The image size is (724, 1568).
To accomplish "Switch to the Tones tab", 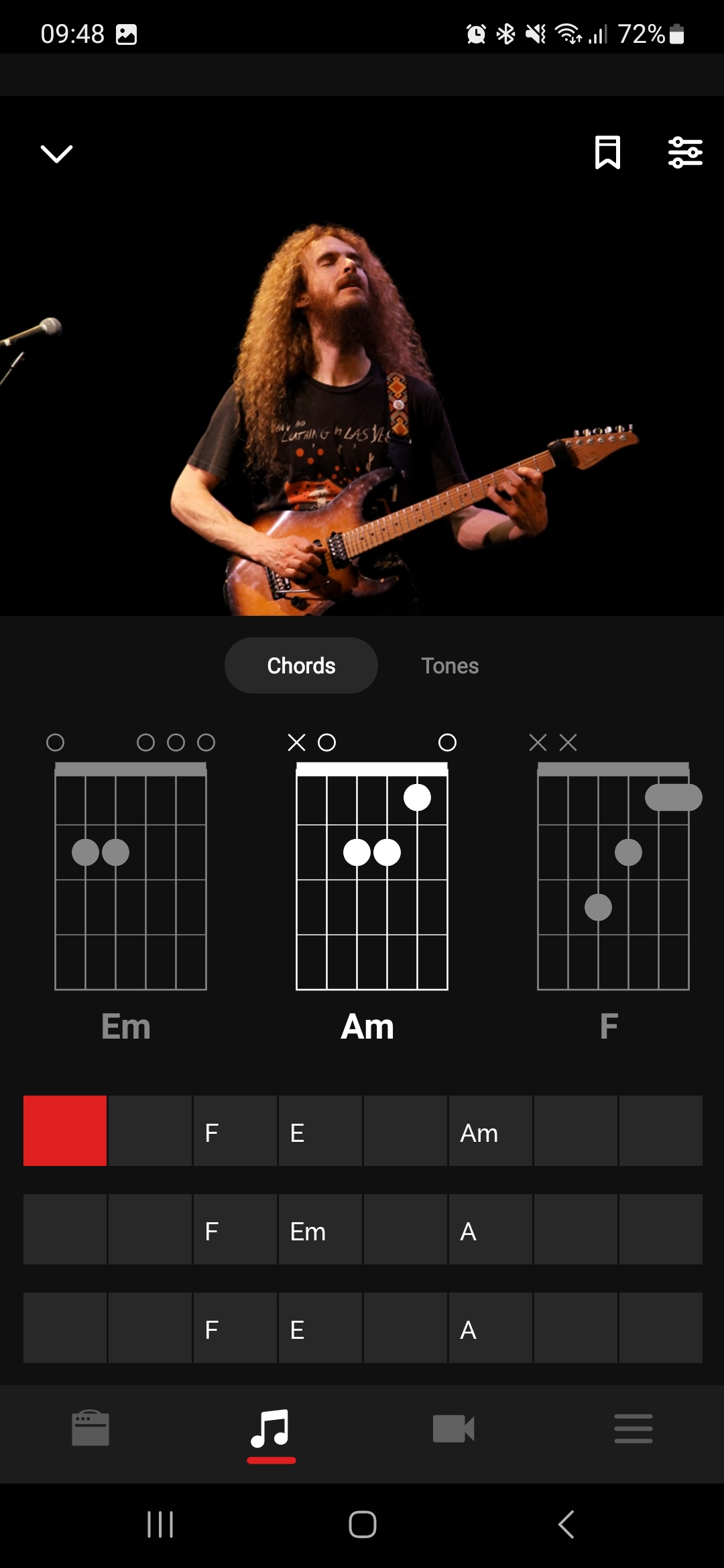I will click(449, 665).
